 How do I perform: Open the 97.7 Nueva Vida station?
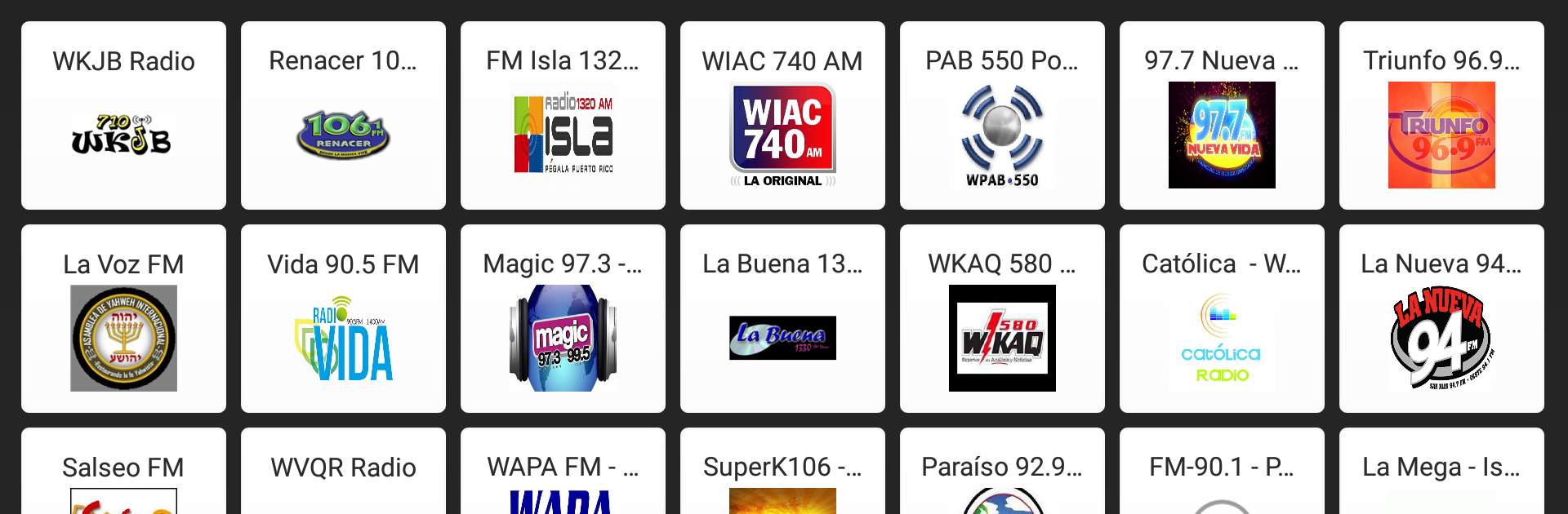pyautogui.click(x=1222, y=116)
